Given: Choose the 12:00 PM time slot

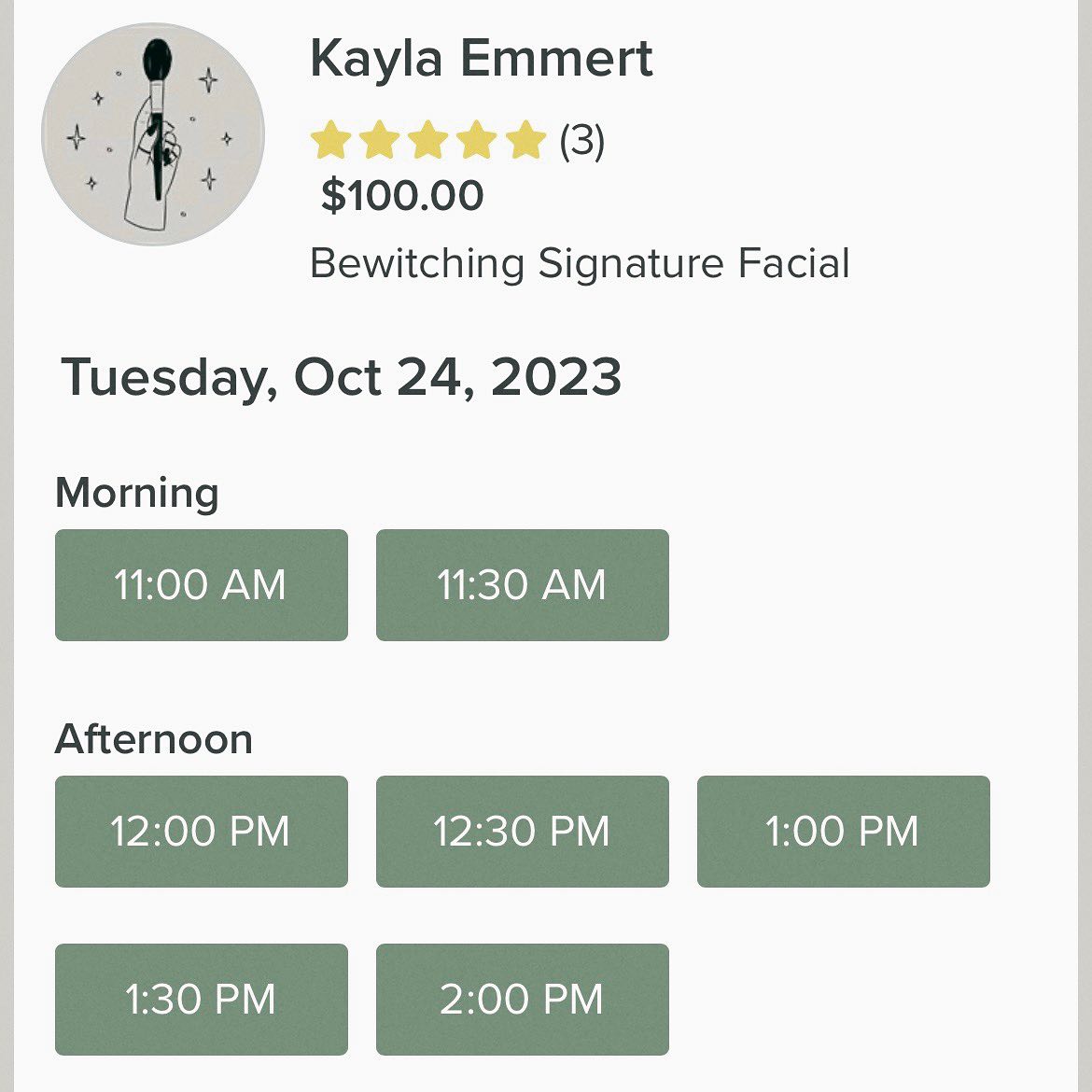Looking at the screenshot, I should tap(201, 832).
